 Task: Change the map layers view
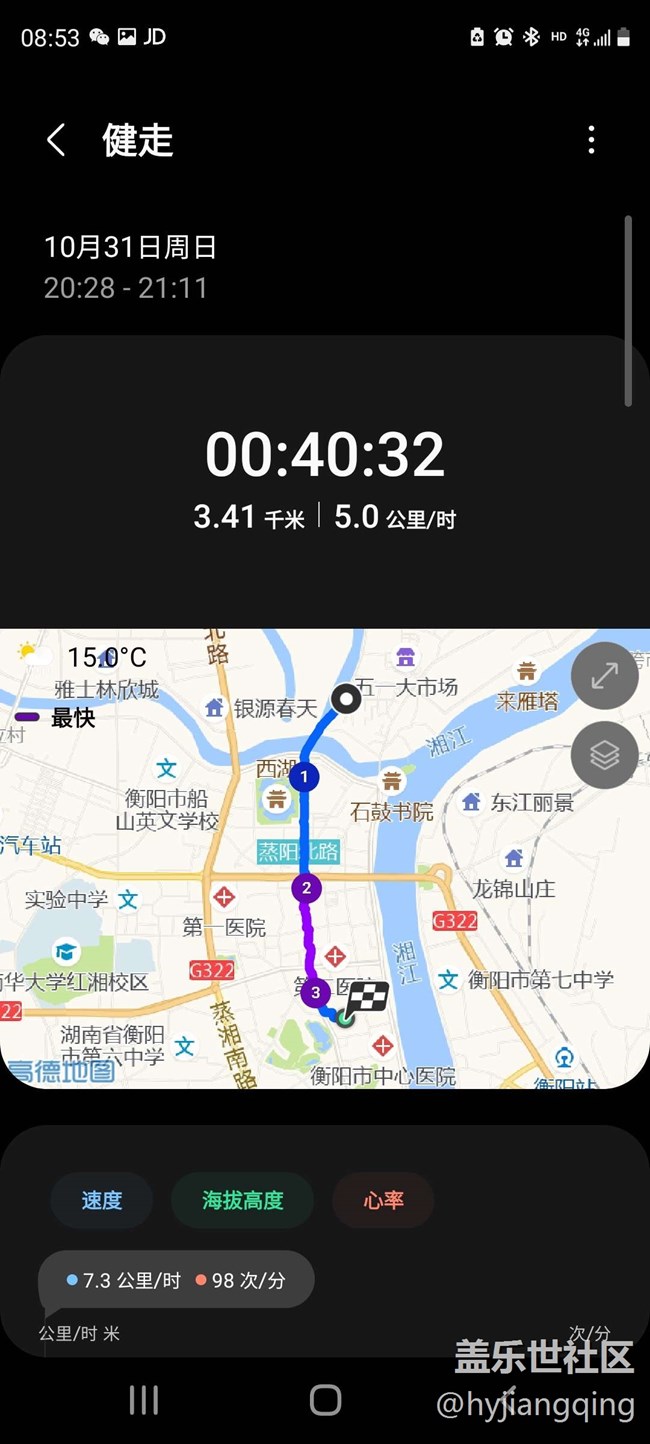604,755
